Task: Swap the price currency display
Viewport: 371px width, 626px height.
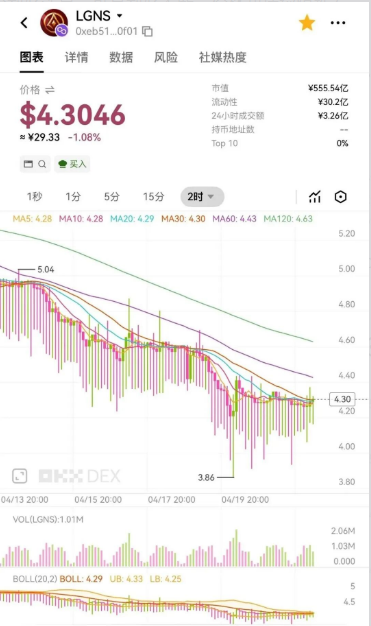Action: click(50, 90)
